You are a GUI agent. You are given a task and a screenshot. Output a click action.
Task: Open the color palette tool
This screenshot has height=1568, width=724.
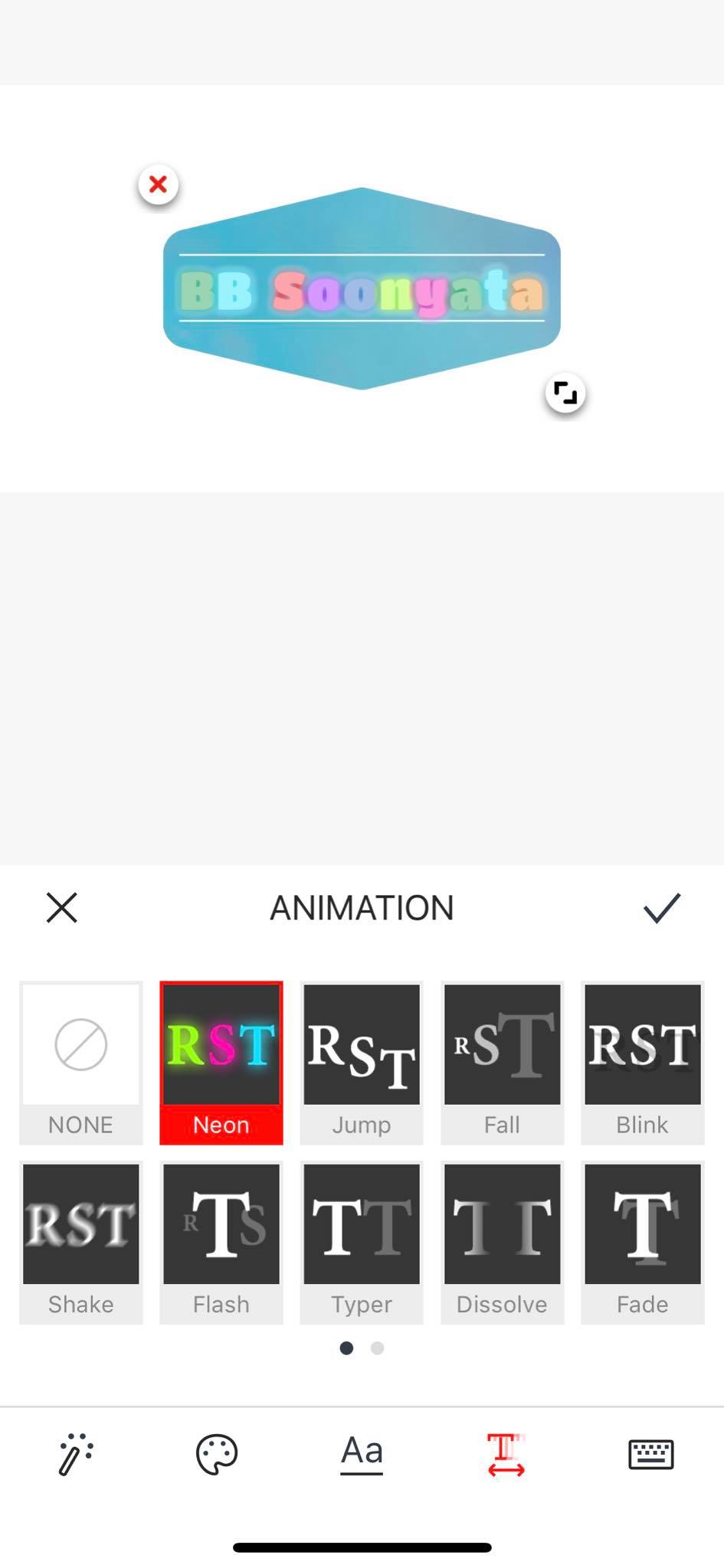click(x=217, y=1454)
